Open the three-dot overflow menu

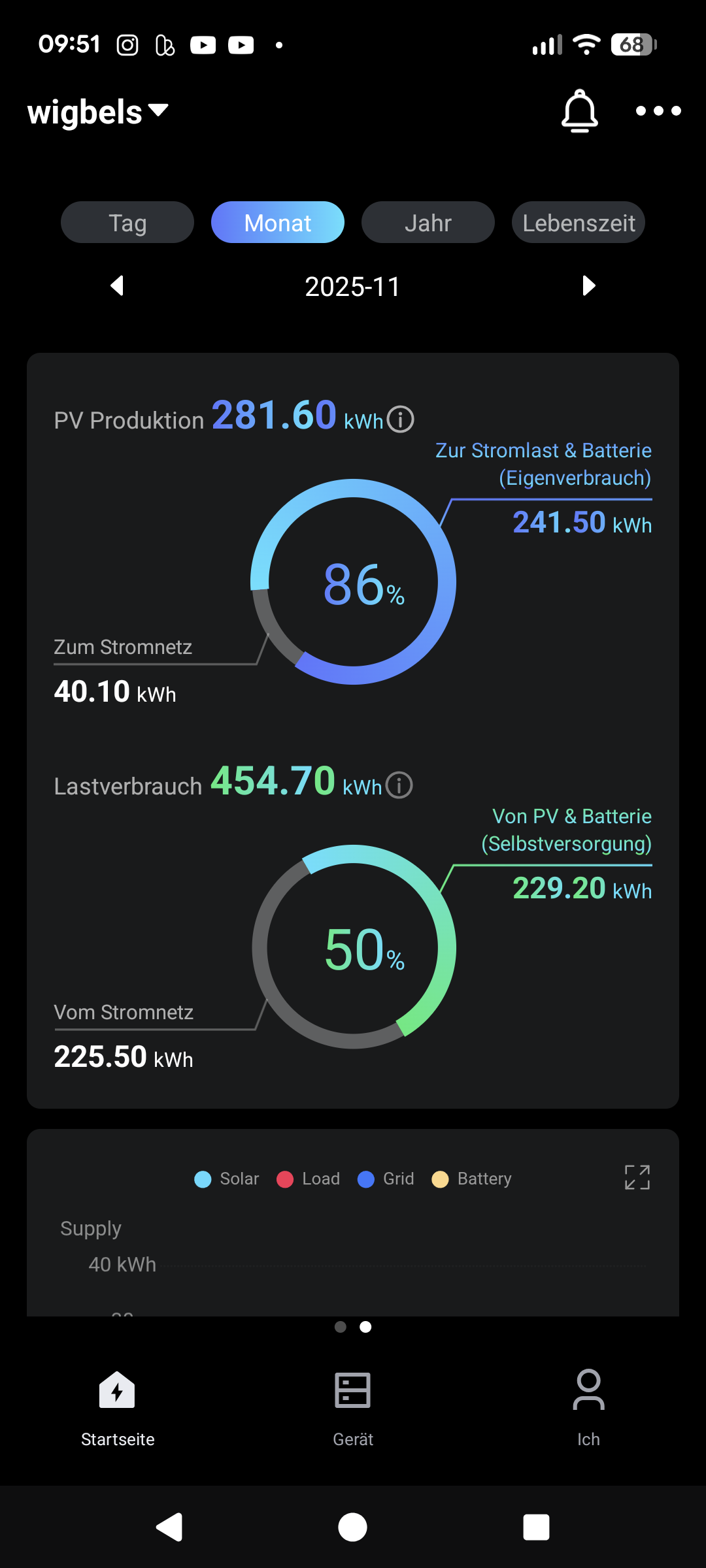[658, 111]
